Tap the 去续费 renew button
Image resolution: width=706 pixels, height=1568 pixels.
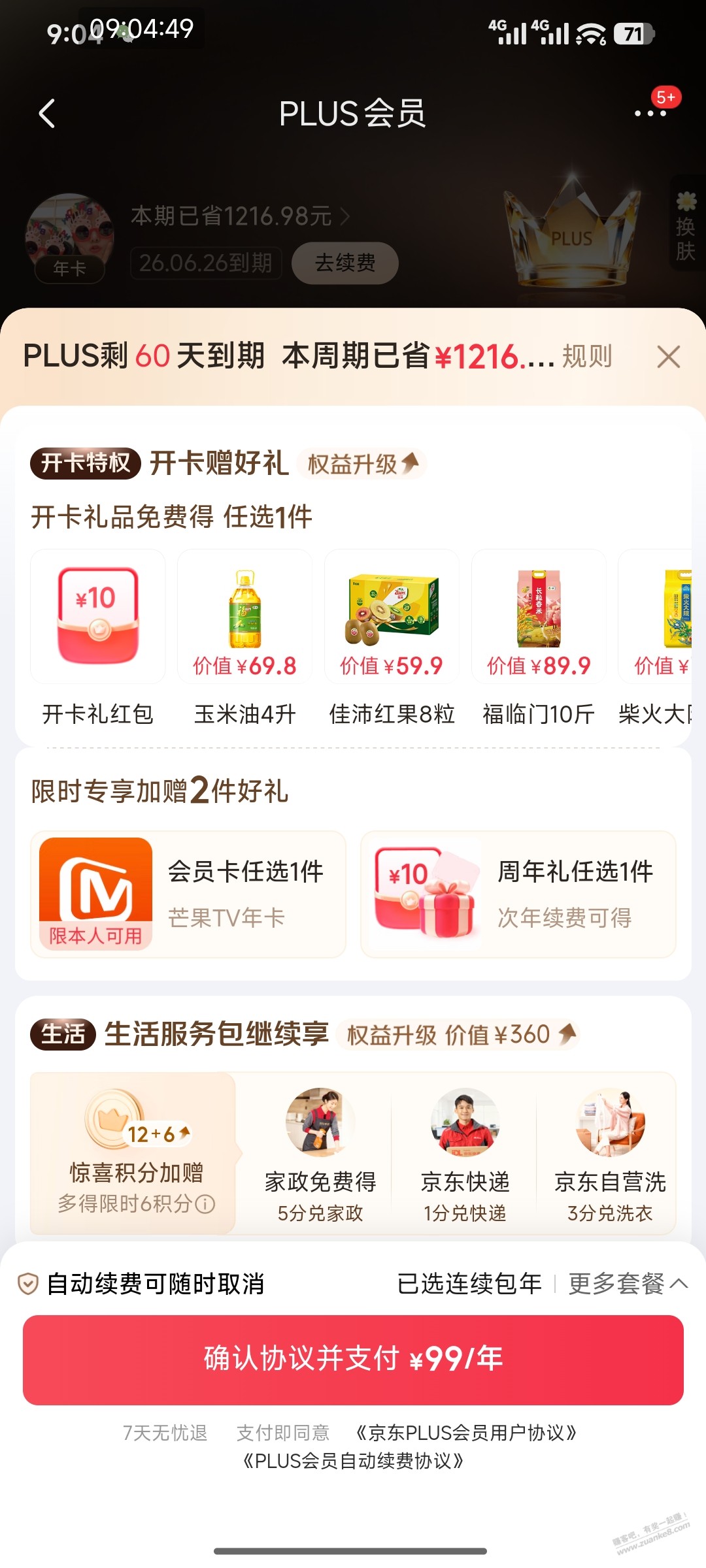[x=345, y=262]
